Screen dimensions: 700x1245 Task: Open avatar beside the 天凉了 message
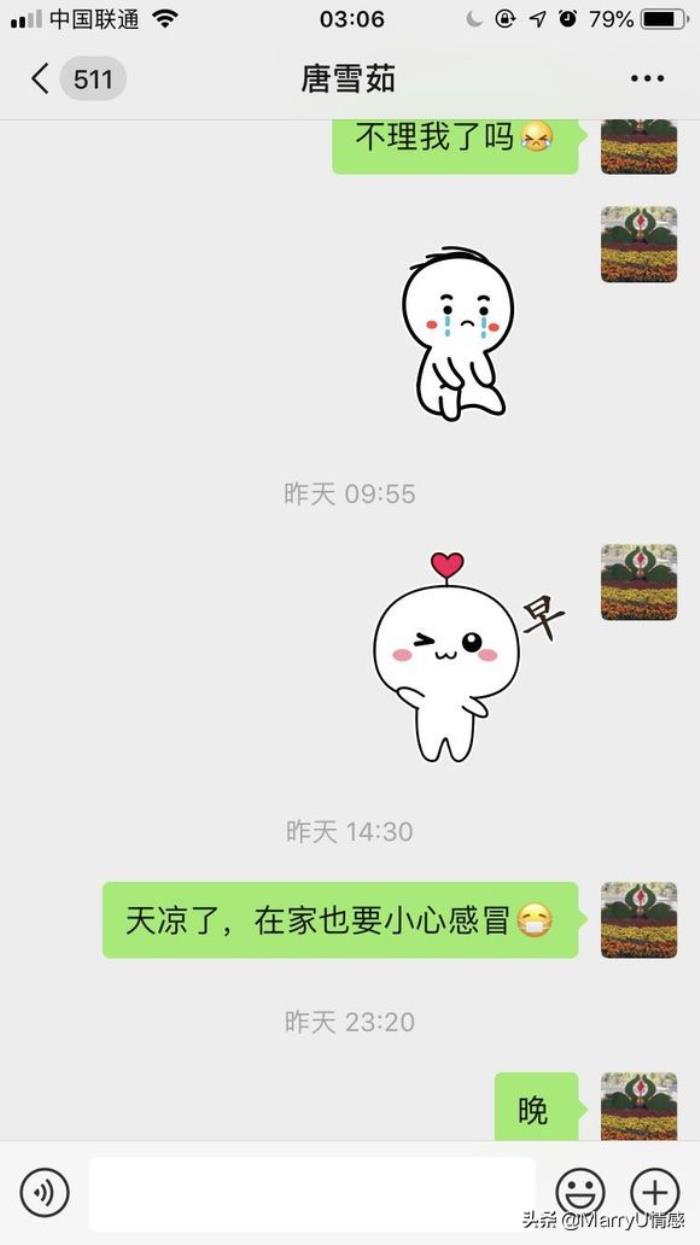pos(639,920)
